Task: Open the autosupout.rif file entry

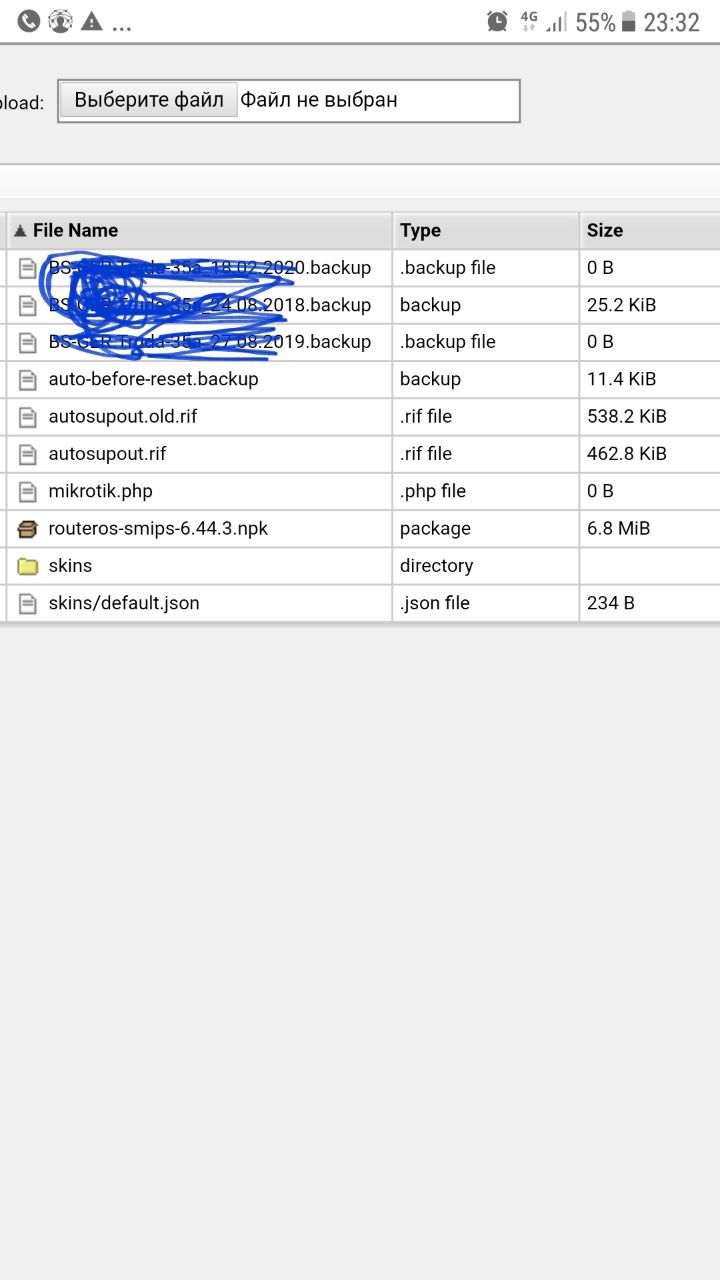Action: 363,454
